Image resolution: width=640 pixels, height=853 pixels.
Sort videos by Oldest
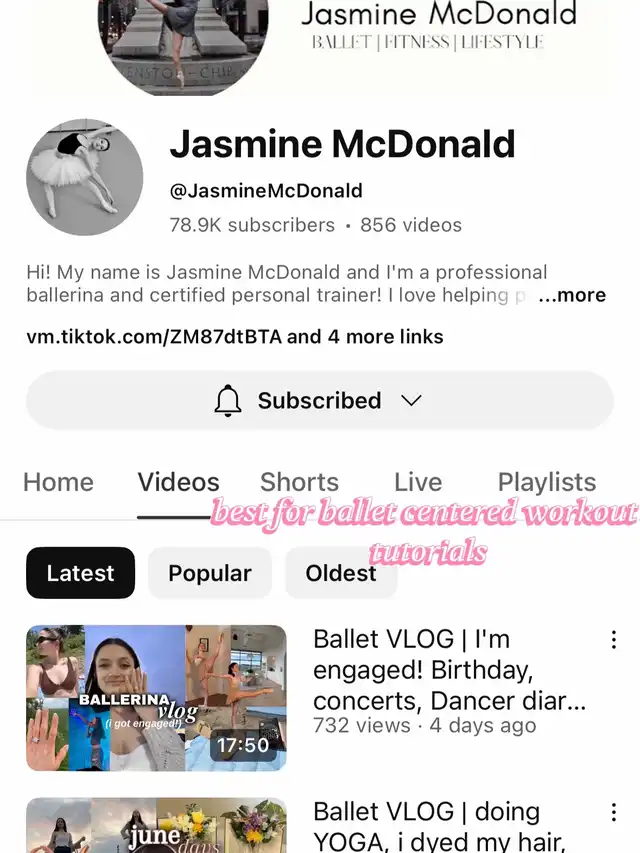coord(341,573)
